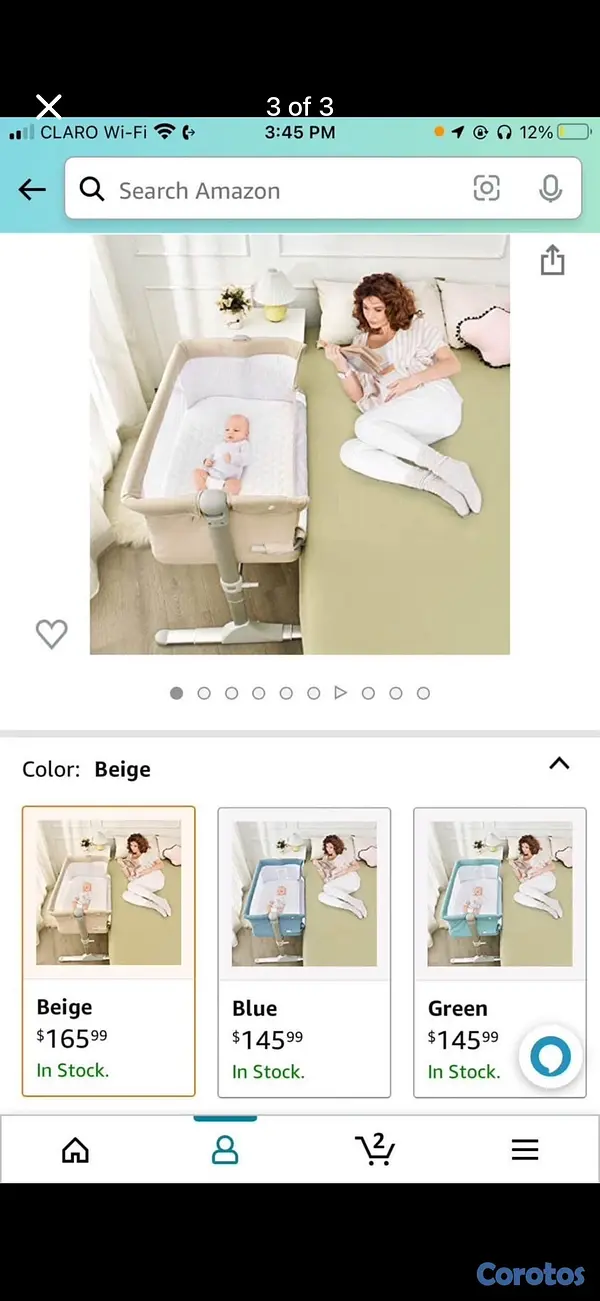600x1301 pixels.
Task: Switch to the account profile tab
Action: pos(225,1151)
